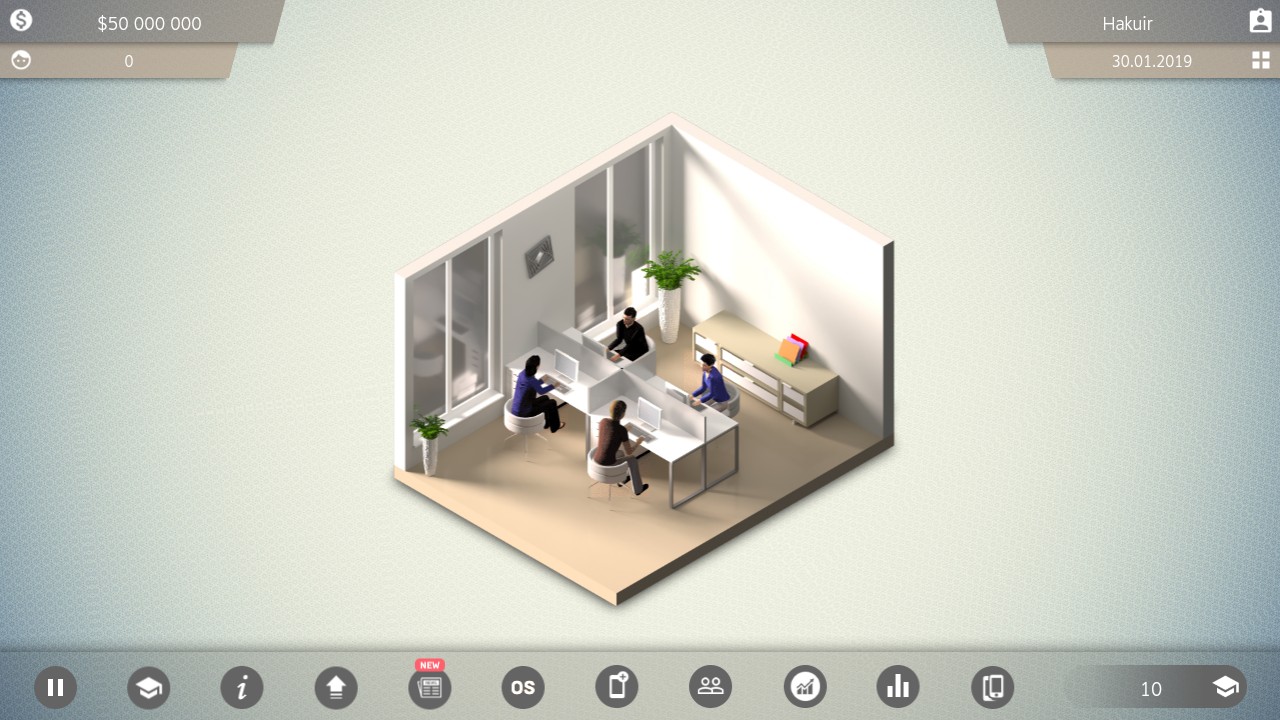Viewport: 1280px width, 720px height.
Task: View the bar chart statistics
Action: tap(898, 687)
